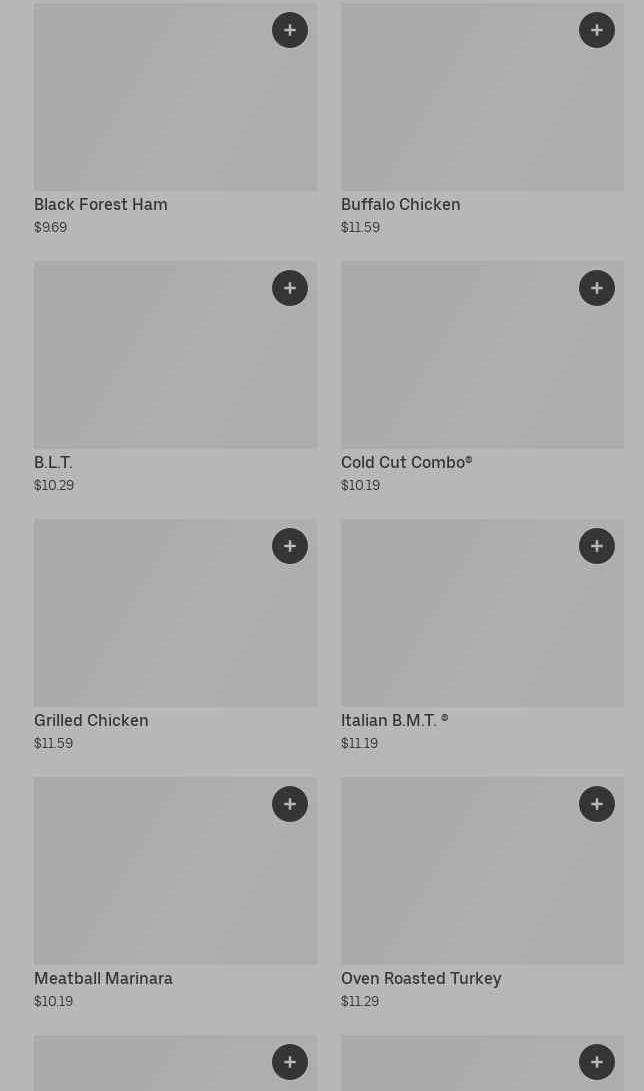Choose the Meatball Marinara card

click(x=150, y=886)
